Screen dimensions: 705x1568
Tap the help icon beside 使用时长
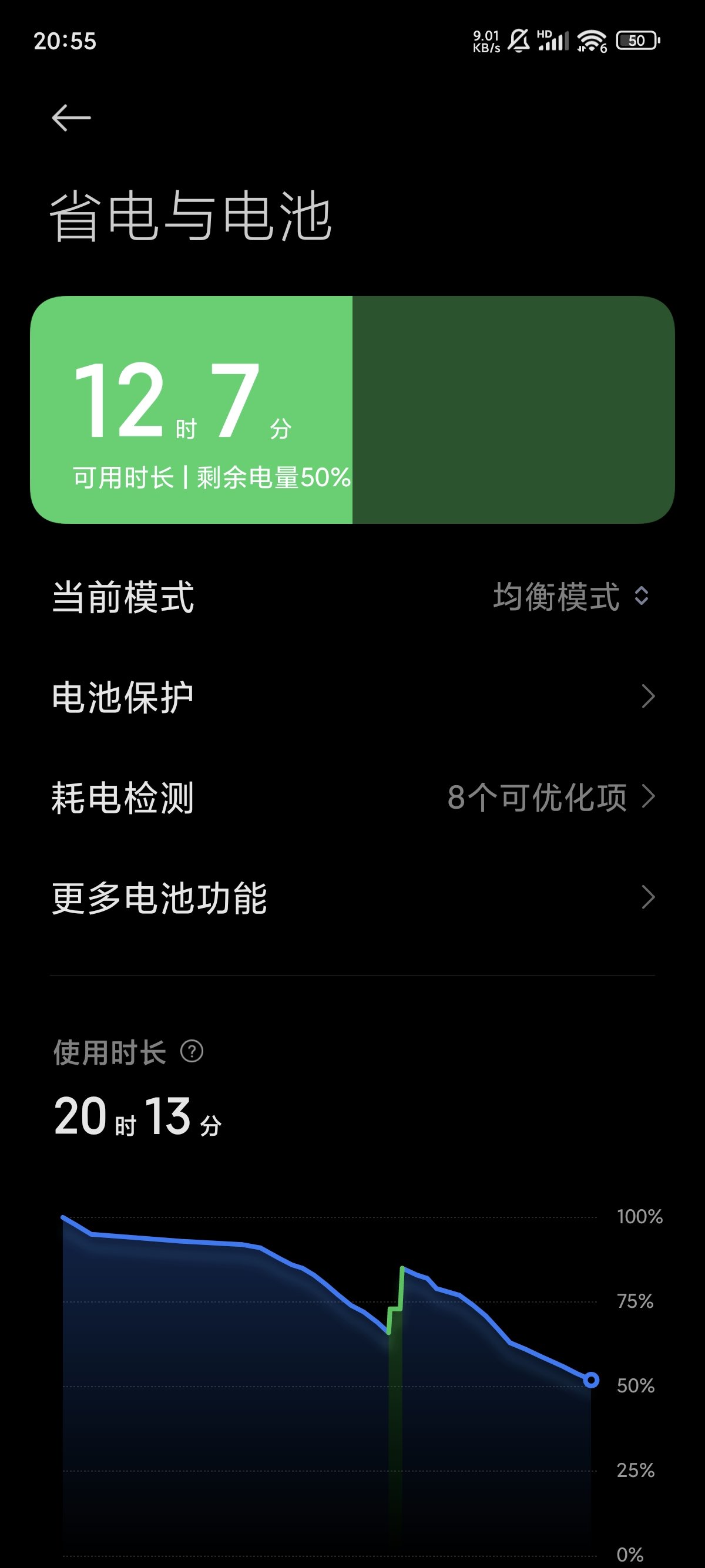click(192, 1051)
